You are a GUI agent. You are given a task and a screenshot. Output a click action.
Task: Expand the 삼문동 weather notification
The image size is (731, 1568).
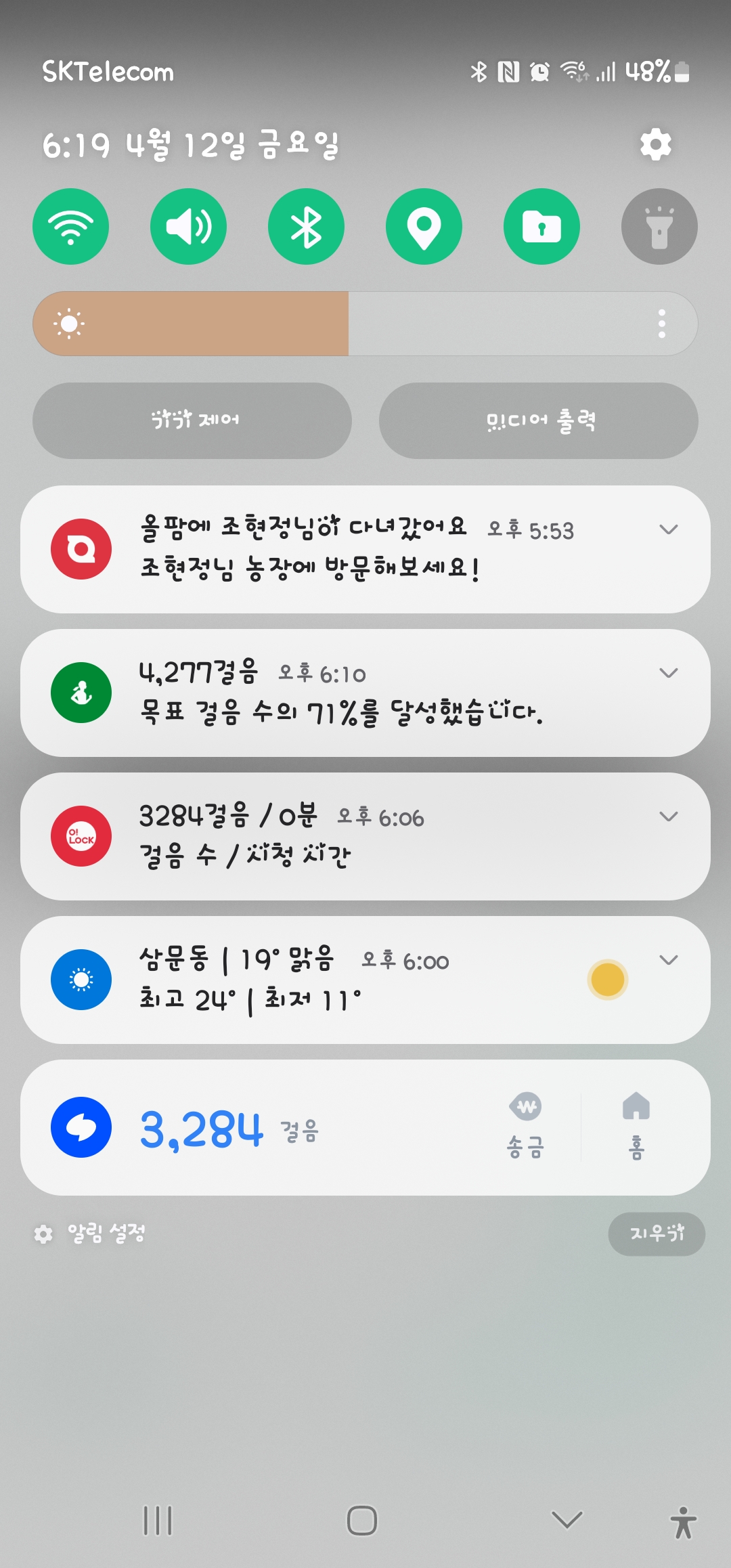pyautogui.click(x=668, y=960)
